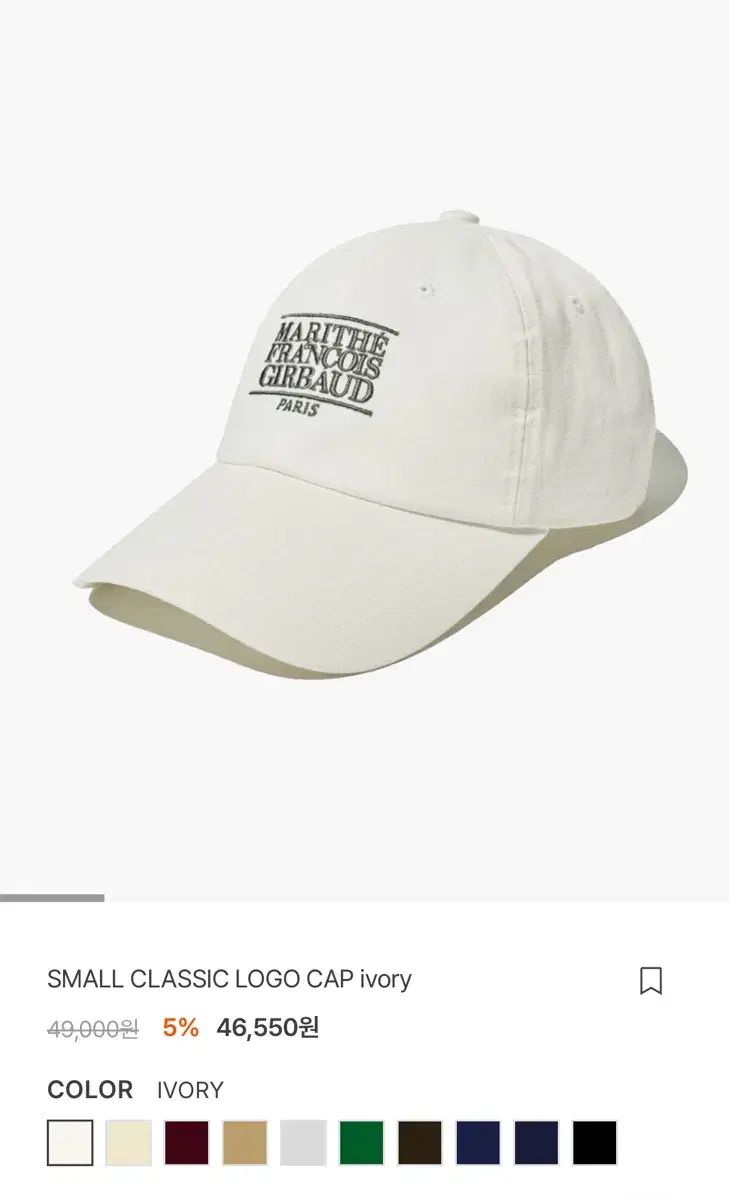Image resolution: width=729 pixels, height=1200 pixels.
Task: Select the tan beige color swatch
Action: (245, 1143)
